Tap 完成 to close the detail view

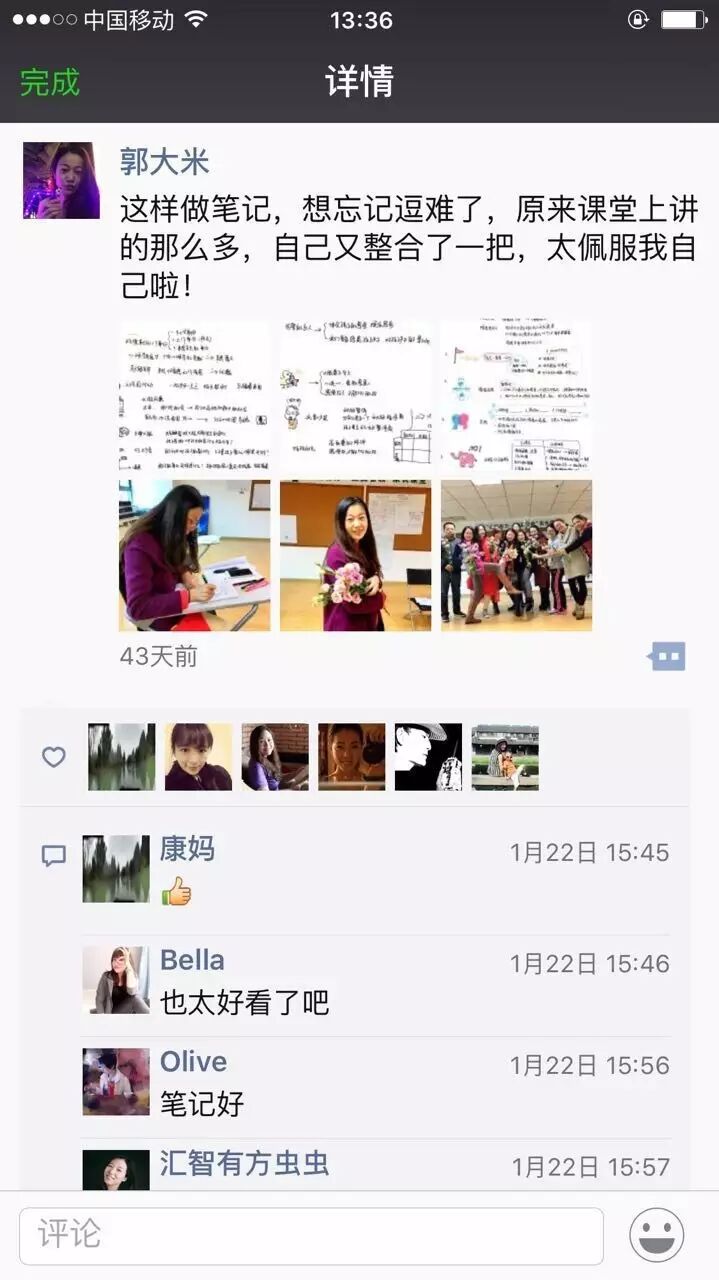50,82
